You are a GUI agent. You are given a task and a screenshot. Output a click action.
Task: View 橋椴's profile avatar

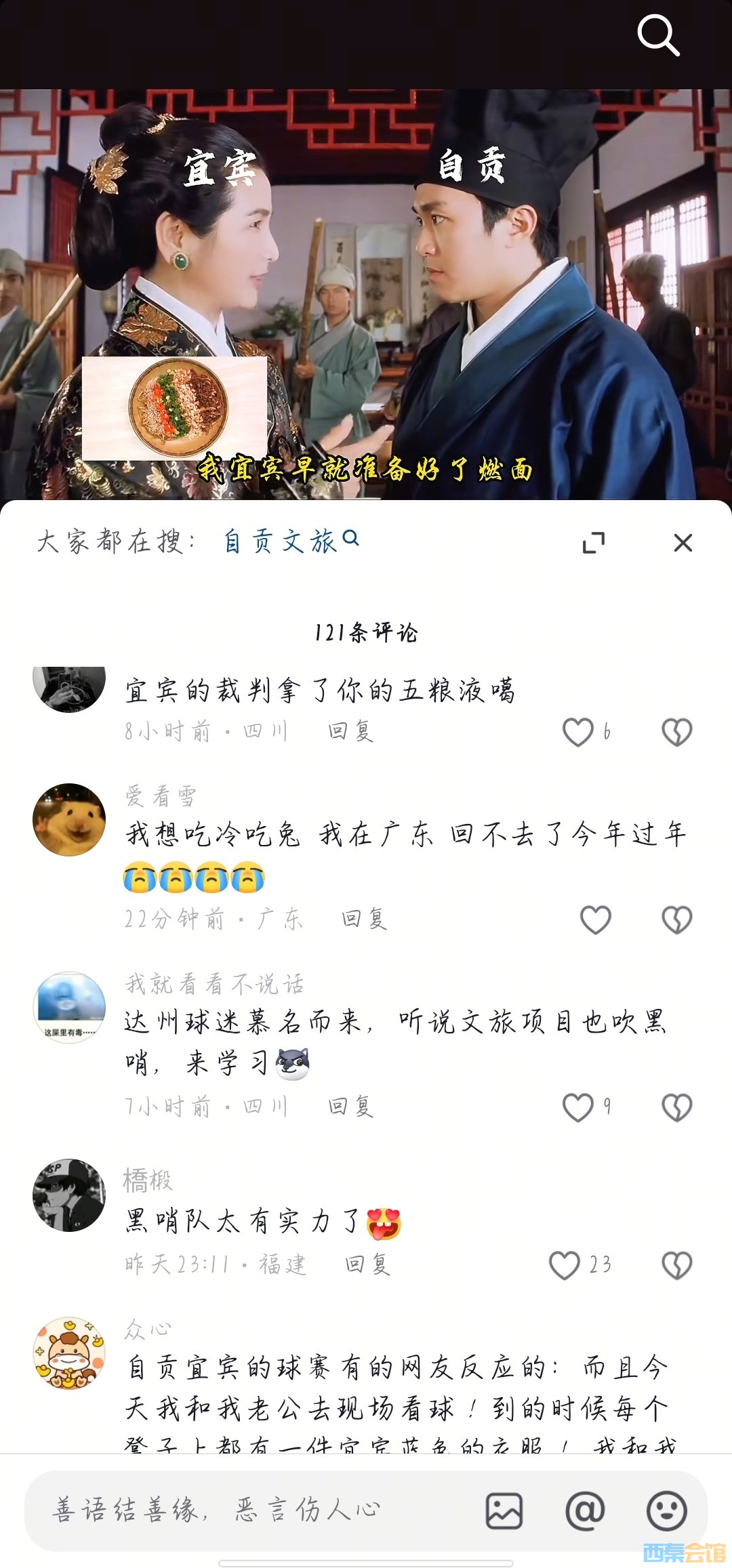[69, 1195]
